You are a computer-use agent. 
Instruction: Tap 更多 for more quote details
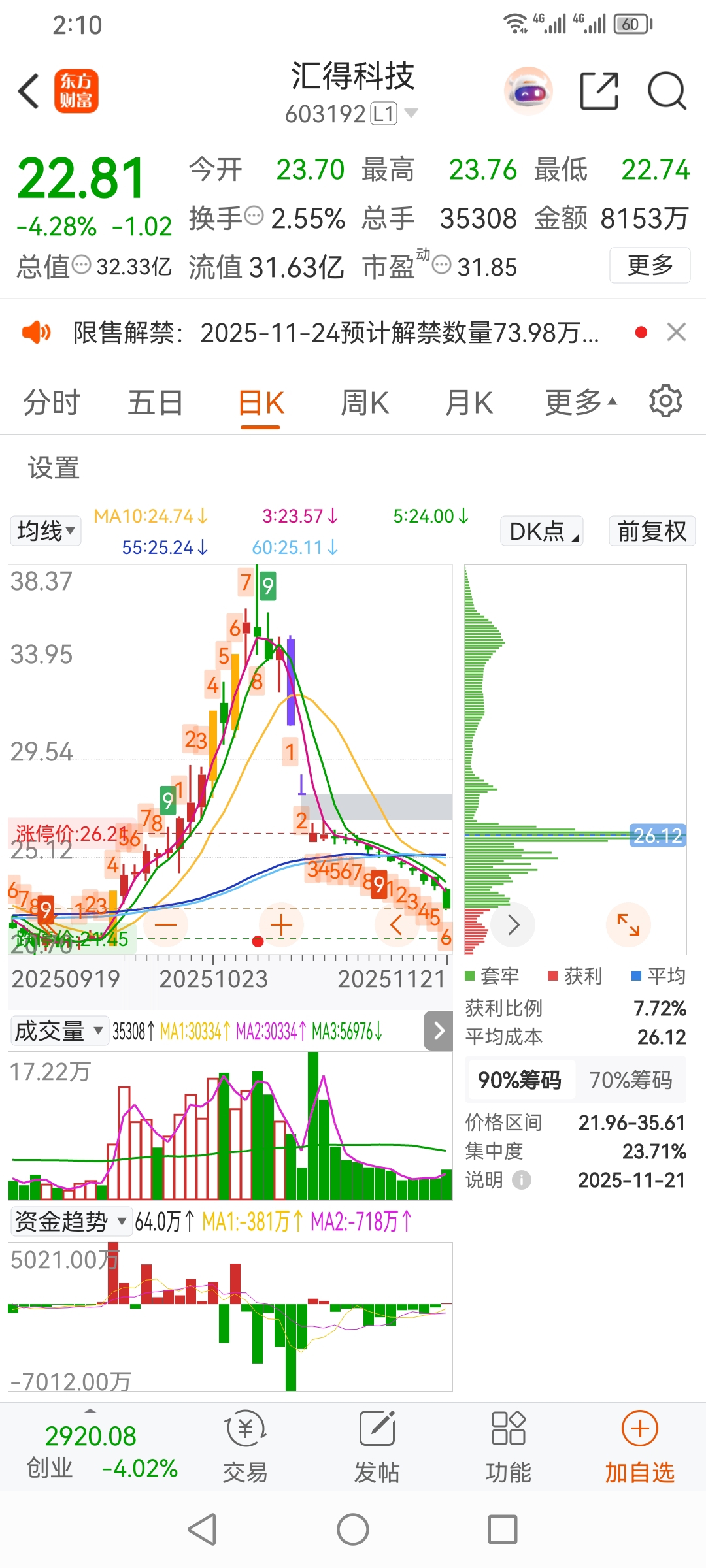pyautogui.click(x=649, y=265)
